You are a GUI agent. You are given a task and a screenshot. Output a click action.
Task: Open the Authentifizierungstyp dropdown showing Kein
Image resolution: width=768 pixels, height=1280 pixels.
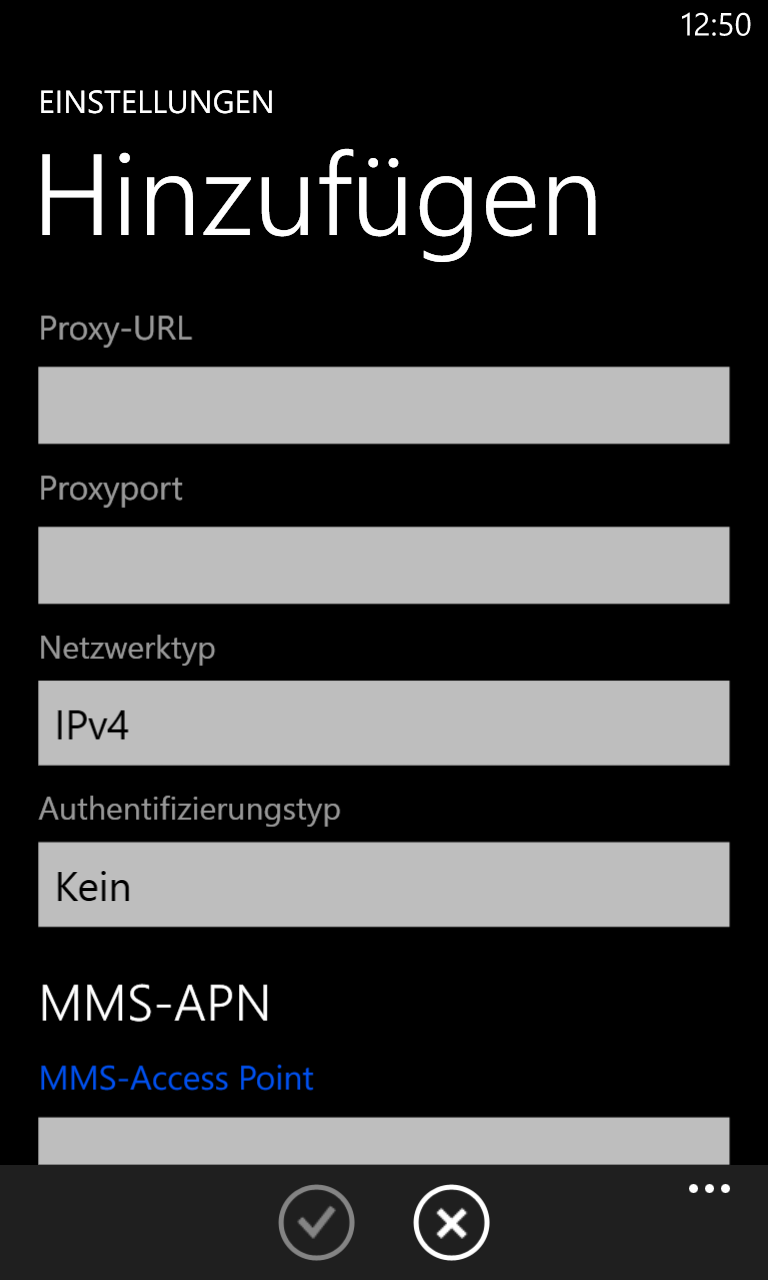click(383, 884)
